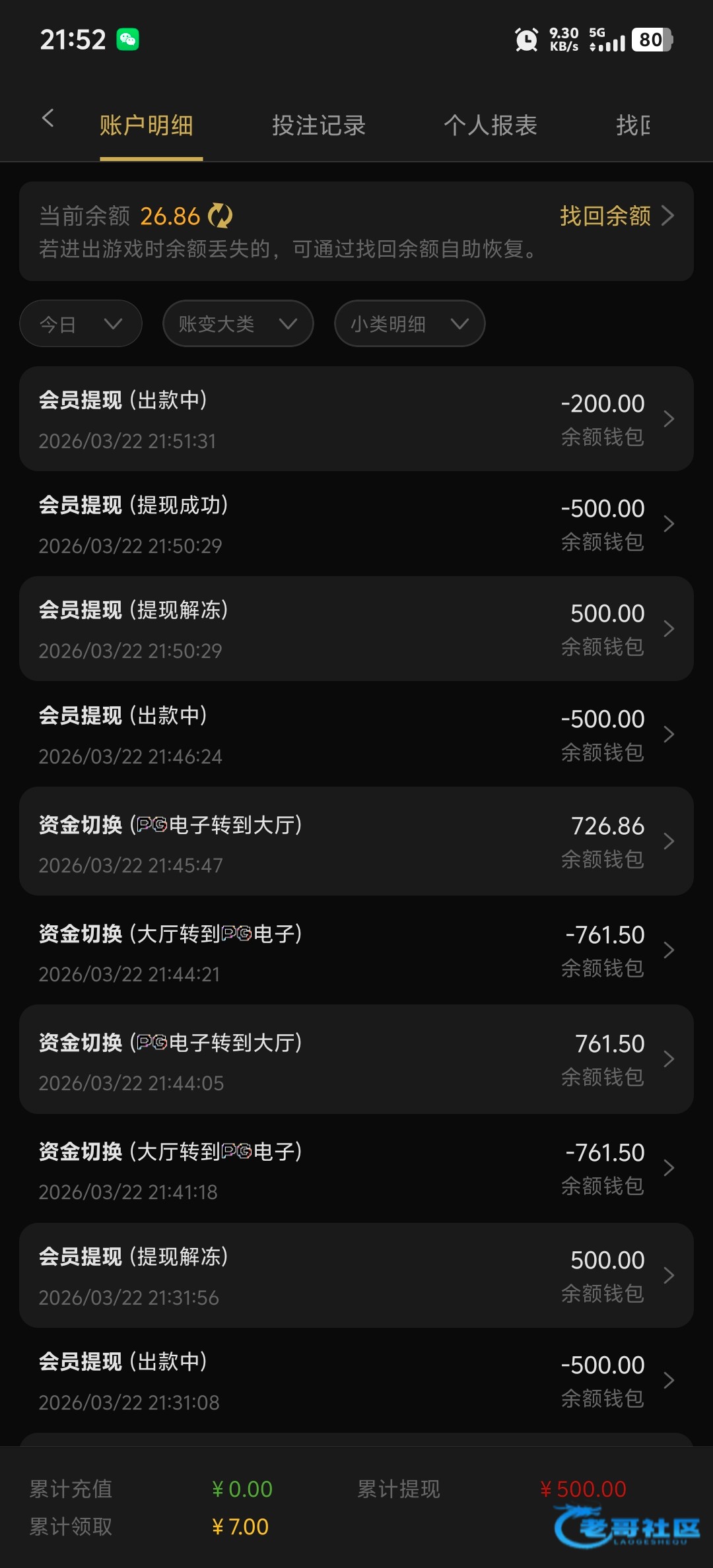Open the 出款中 record at 21:46:24
Image resolution: width=713 pixels, height=1568 pixels.
pyautogui.click(x=356, y=735)
